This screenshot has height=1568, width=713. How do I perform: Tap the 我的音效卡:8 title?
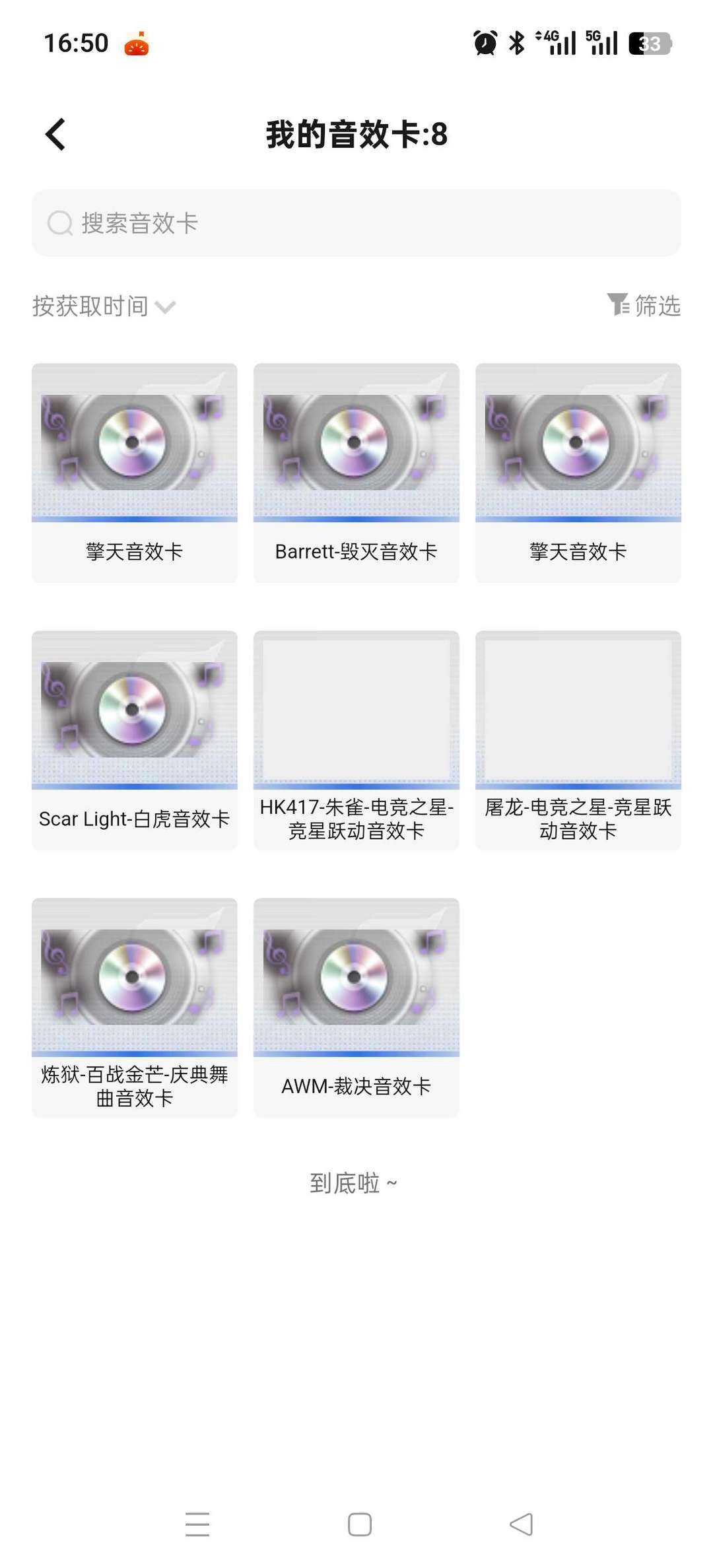(356, 134)
